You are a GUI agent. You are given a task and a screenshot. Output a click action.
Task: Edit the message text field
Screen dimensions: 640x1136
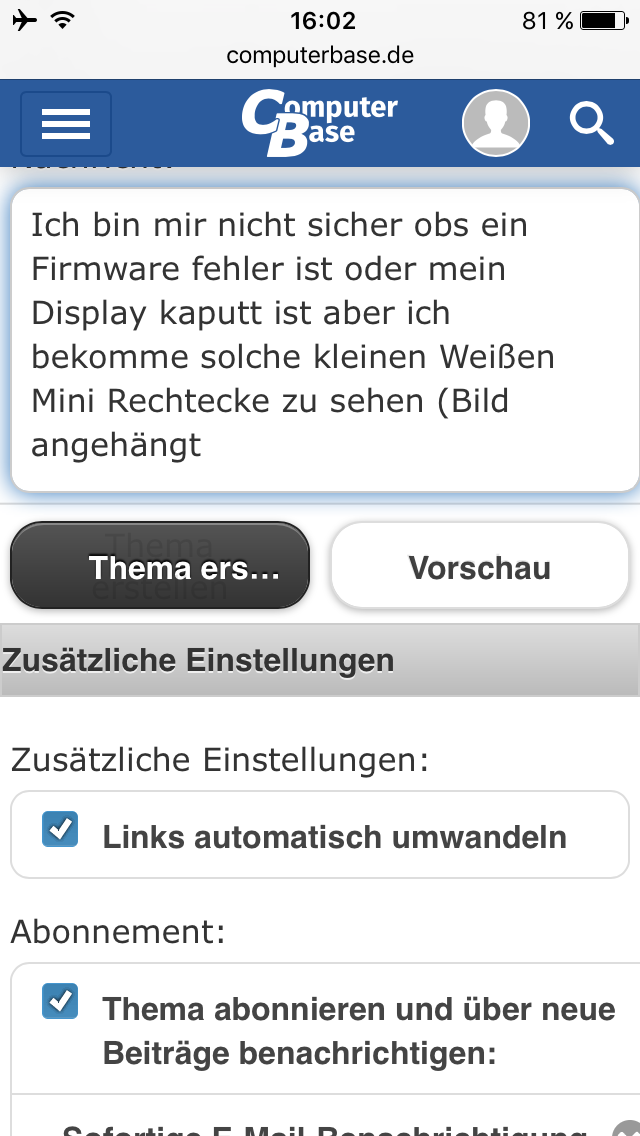pyautogui.click(x=324, y=340)
